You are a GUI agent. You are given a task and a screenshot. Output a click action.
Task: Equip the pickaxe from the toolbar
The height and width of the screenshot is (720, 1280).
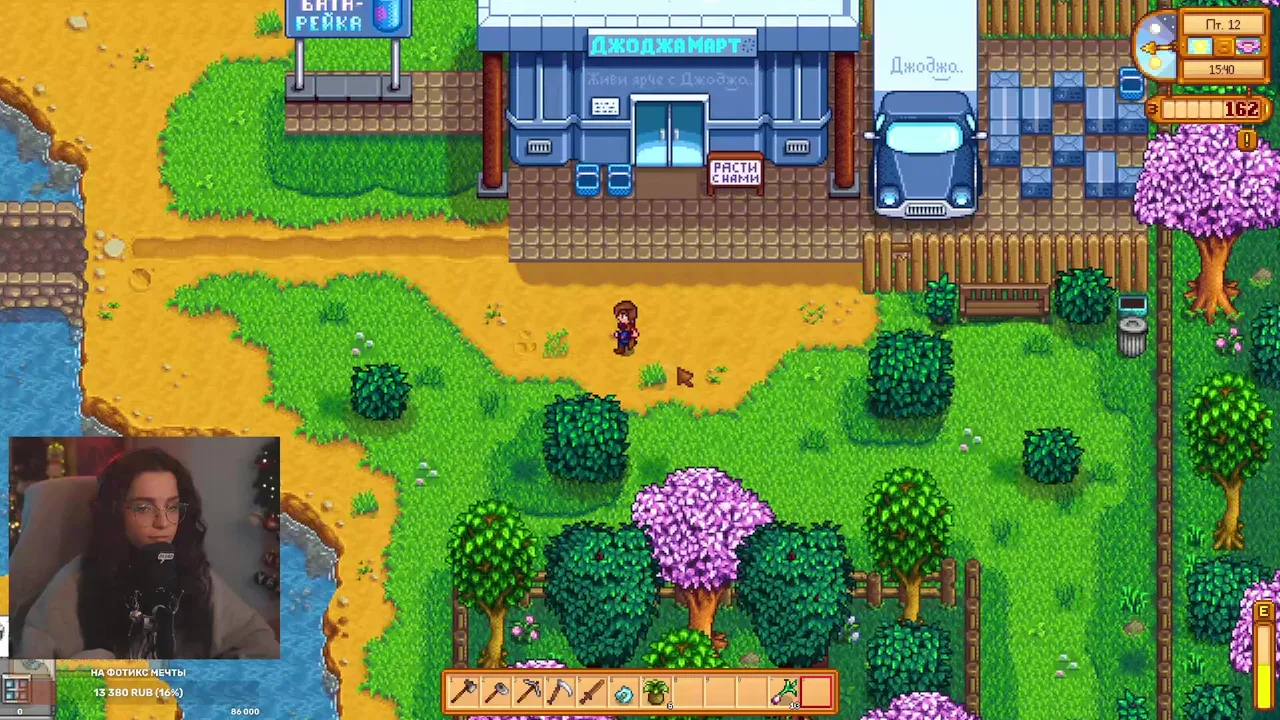[x=528, y=692]
